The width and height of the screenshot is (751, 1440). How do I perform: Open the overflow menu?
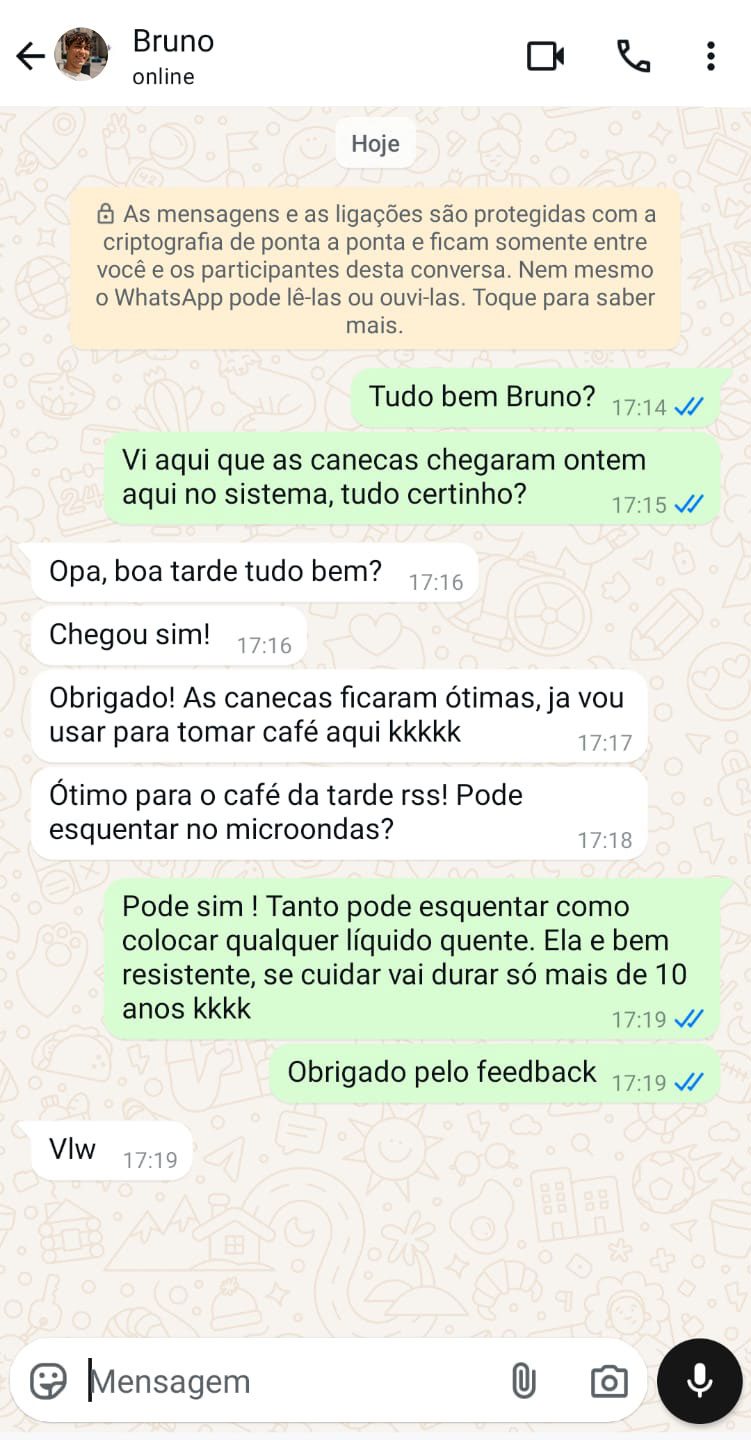click(710, 56)
